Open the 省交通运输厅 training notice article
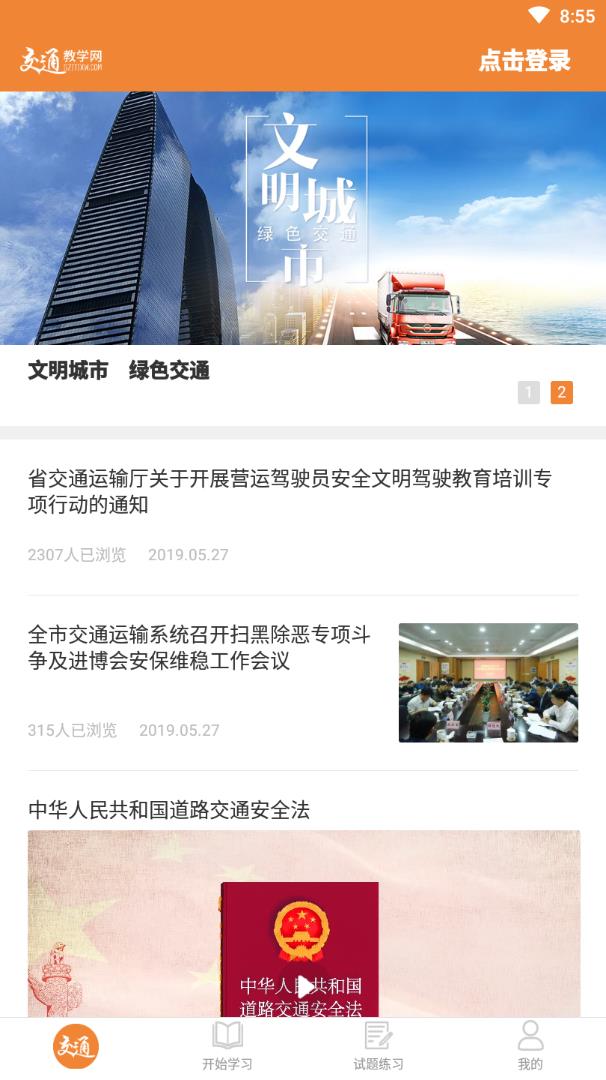Image resolution: width=606 pixels, height=1080 pixels. tap(290, 492)
